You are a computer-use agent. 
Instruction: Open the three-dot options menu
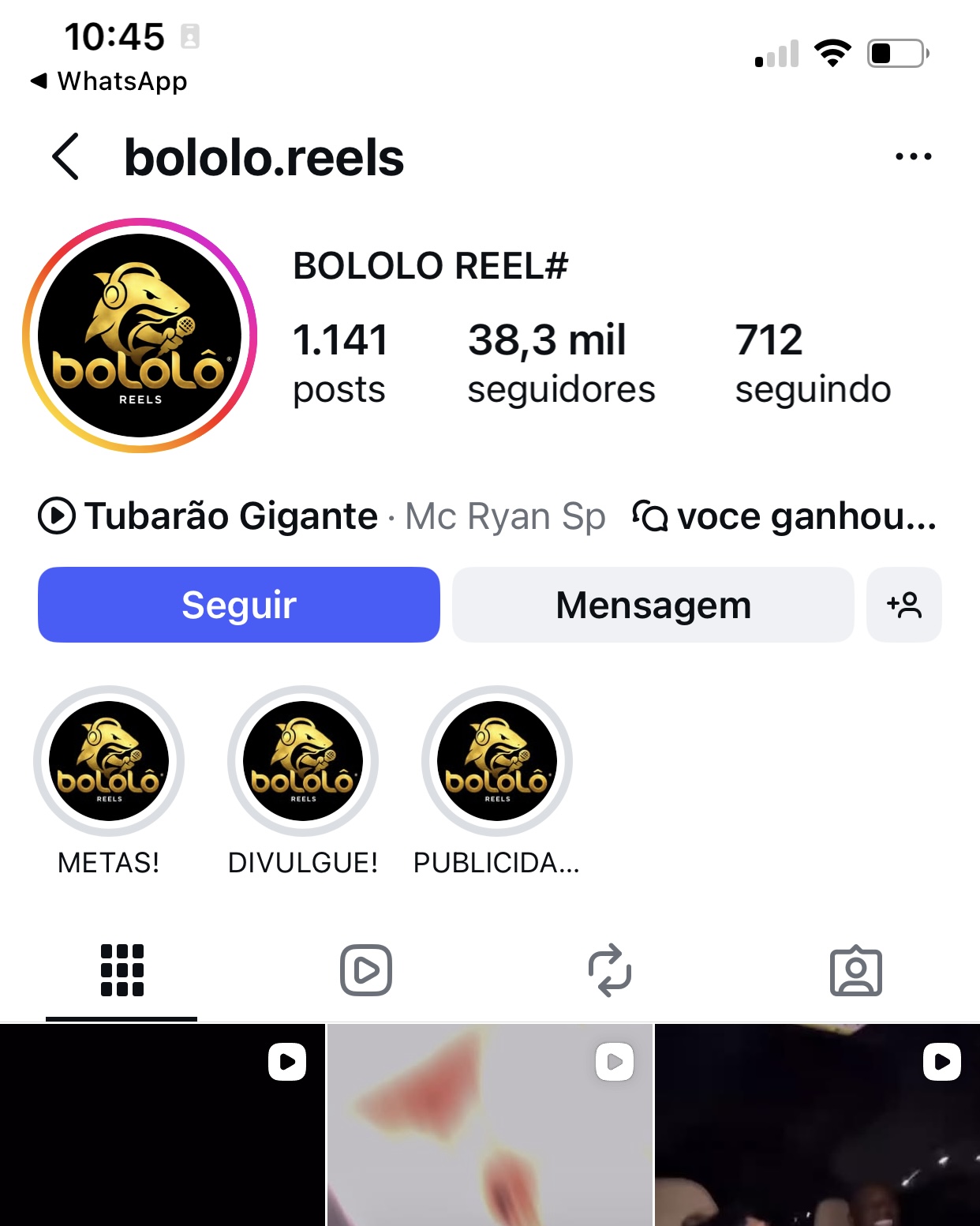pos(913,156)
